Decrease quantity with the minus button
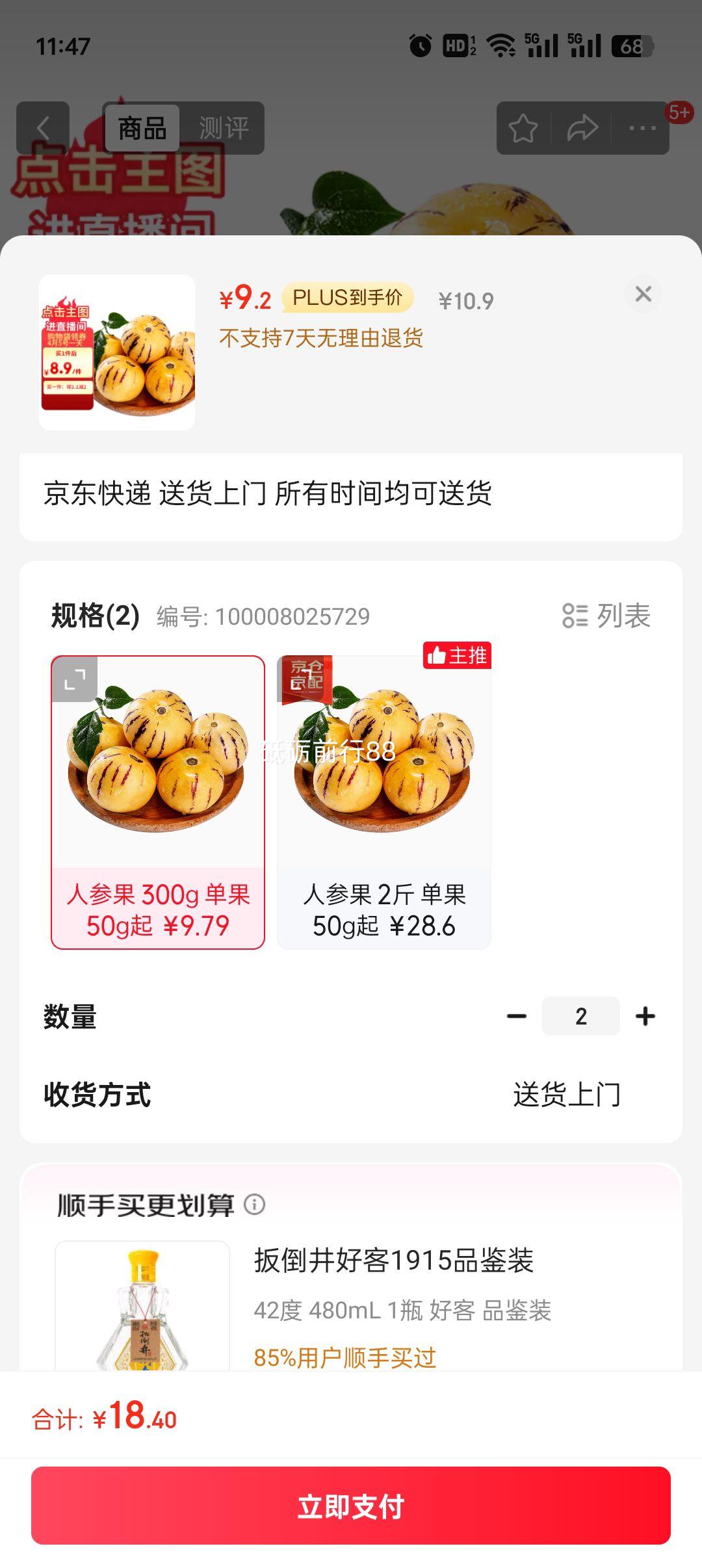The height and width of the screenshot is (1568, 702). 517,1015
